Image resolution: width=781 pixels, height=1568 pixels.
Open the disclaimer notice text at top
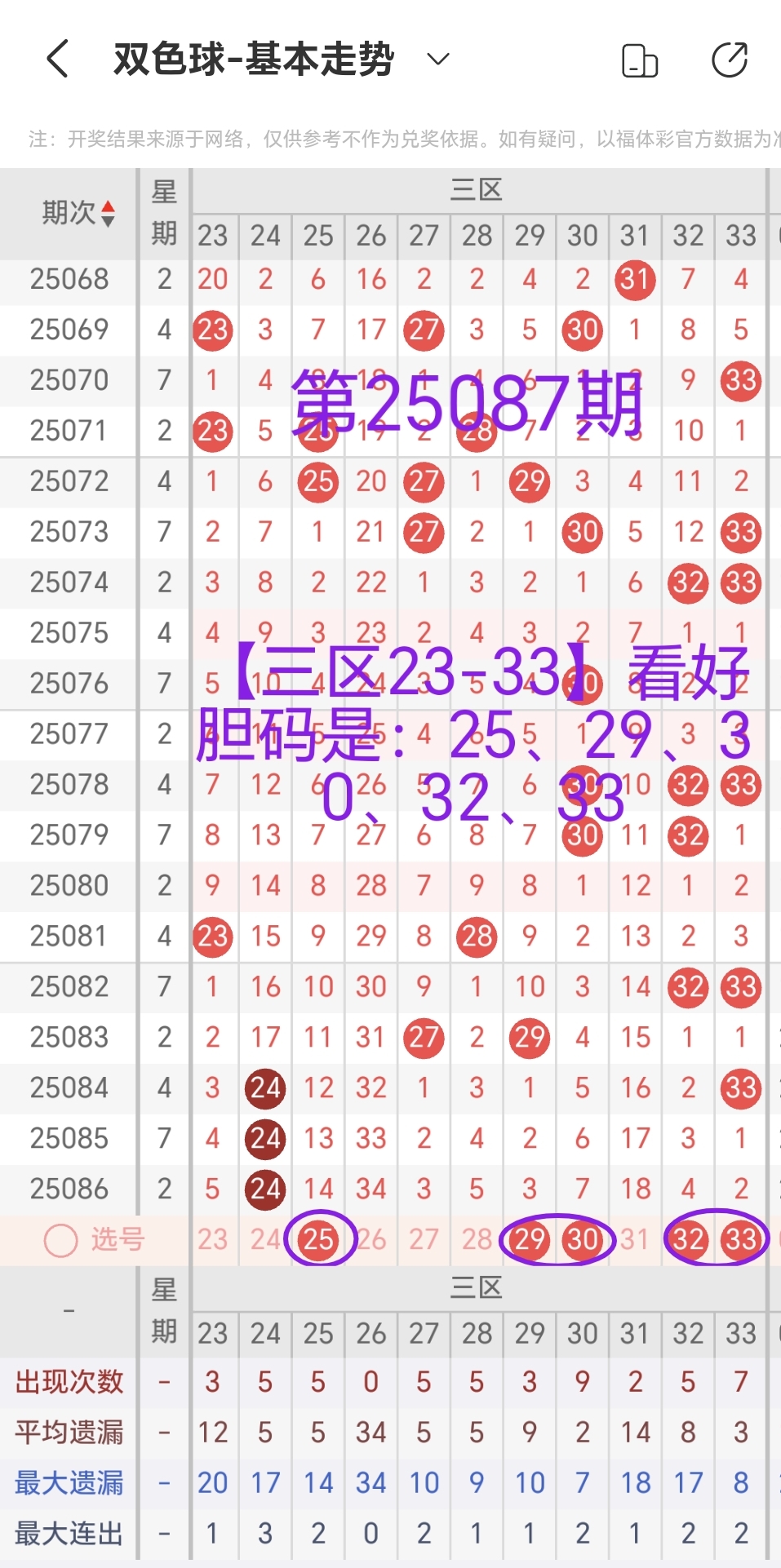coord(390,137)
